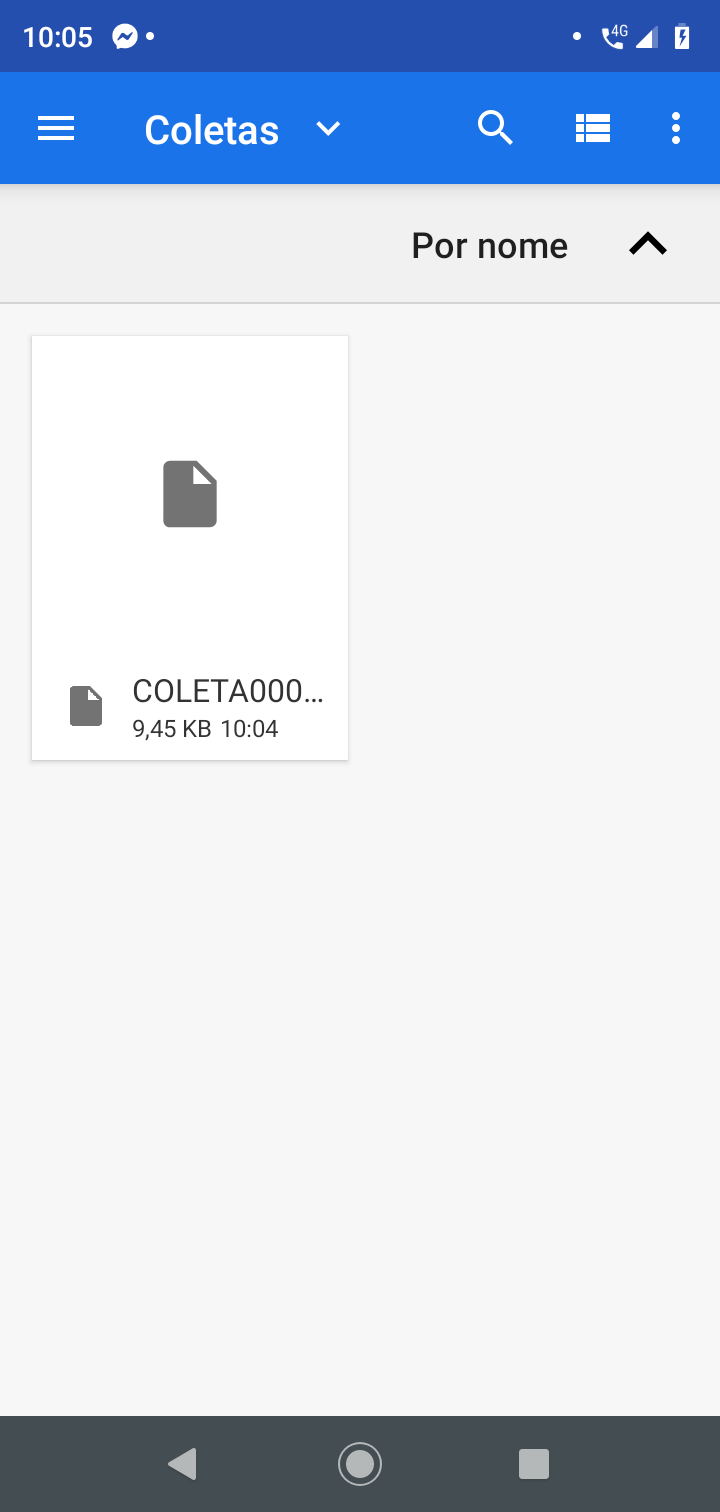Switch to list view layout

point(593,129)
